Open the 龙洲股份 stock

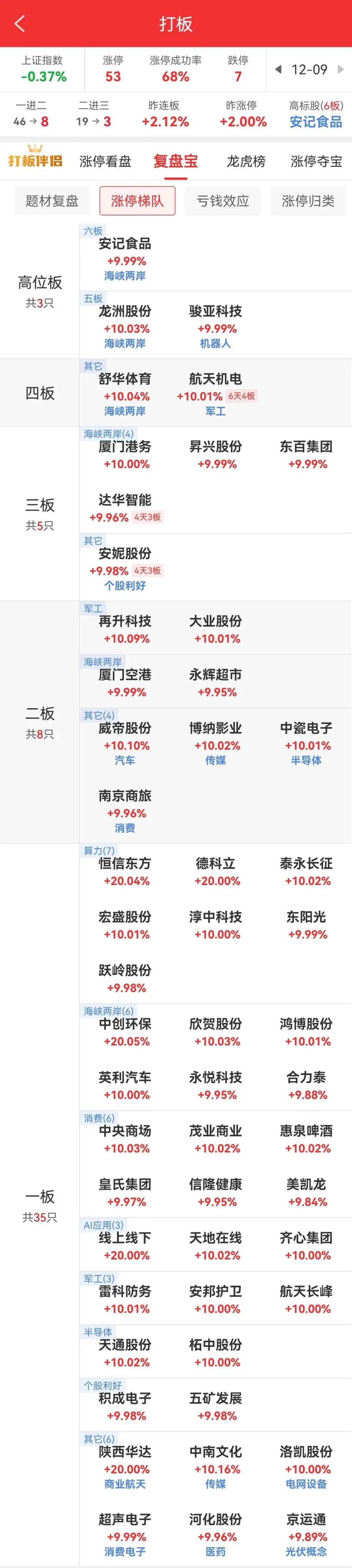125,312
